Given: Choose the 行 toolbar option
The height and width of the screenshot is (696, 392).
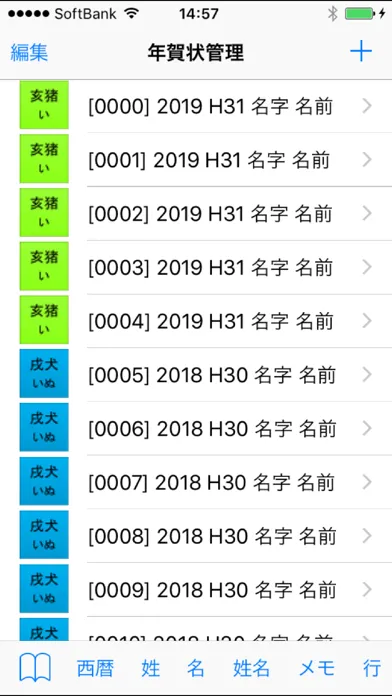Looking at the screenshot, I should (x=372, y=668).
